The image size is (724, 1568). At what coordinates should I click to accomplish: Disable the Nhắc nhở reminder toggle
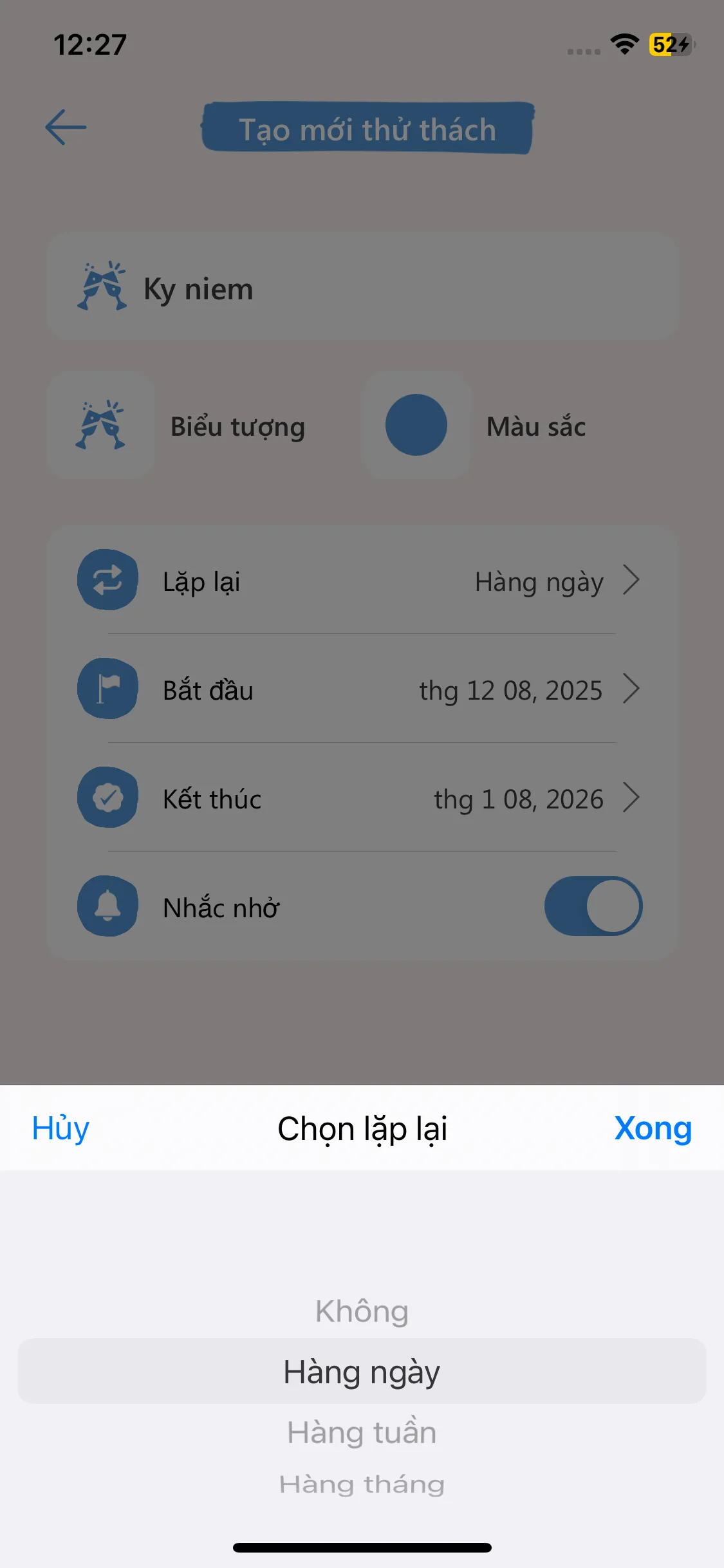(593, 906)
